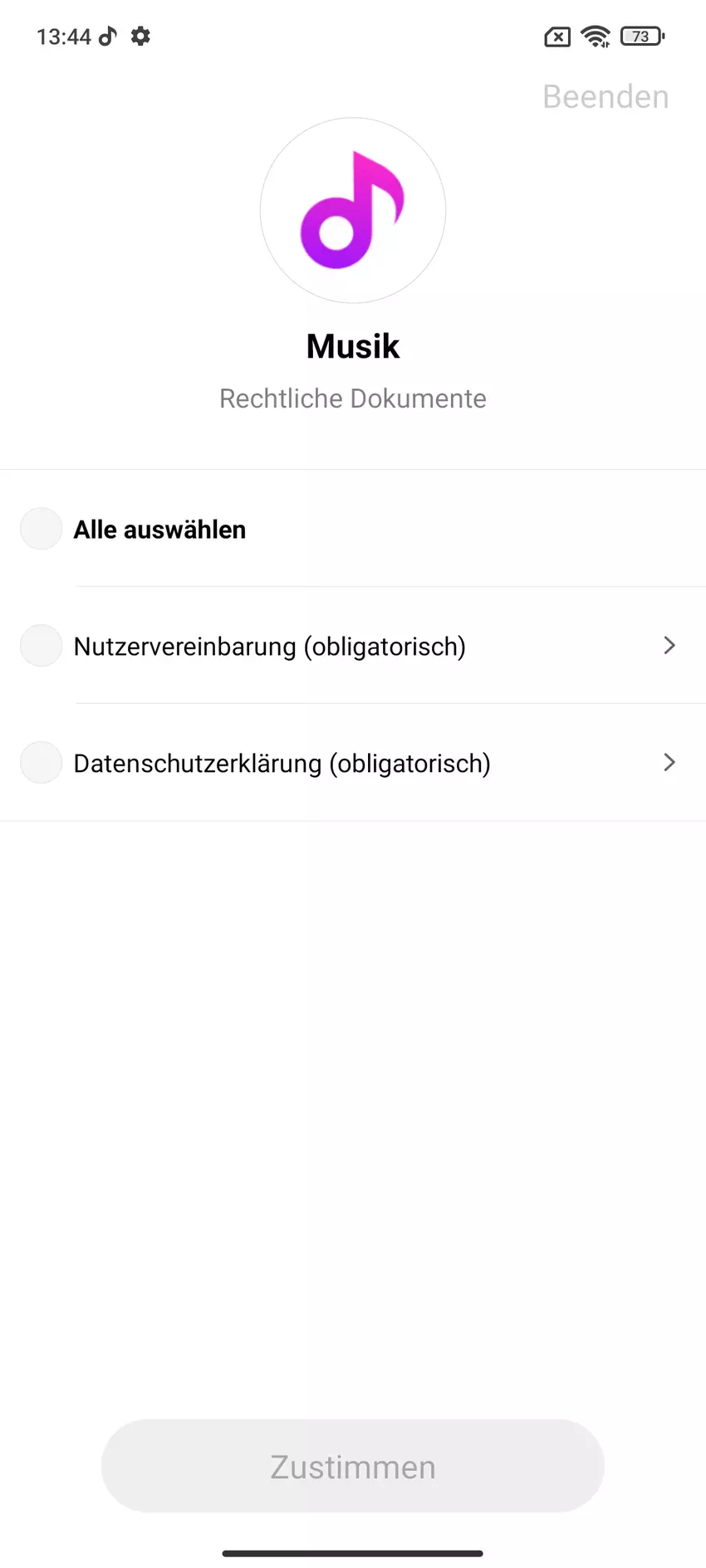Tick the Datenschutzerklärung checkbox
Screen dimensions: 706x1568
[41, 763]
